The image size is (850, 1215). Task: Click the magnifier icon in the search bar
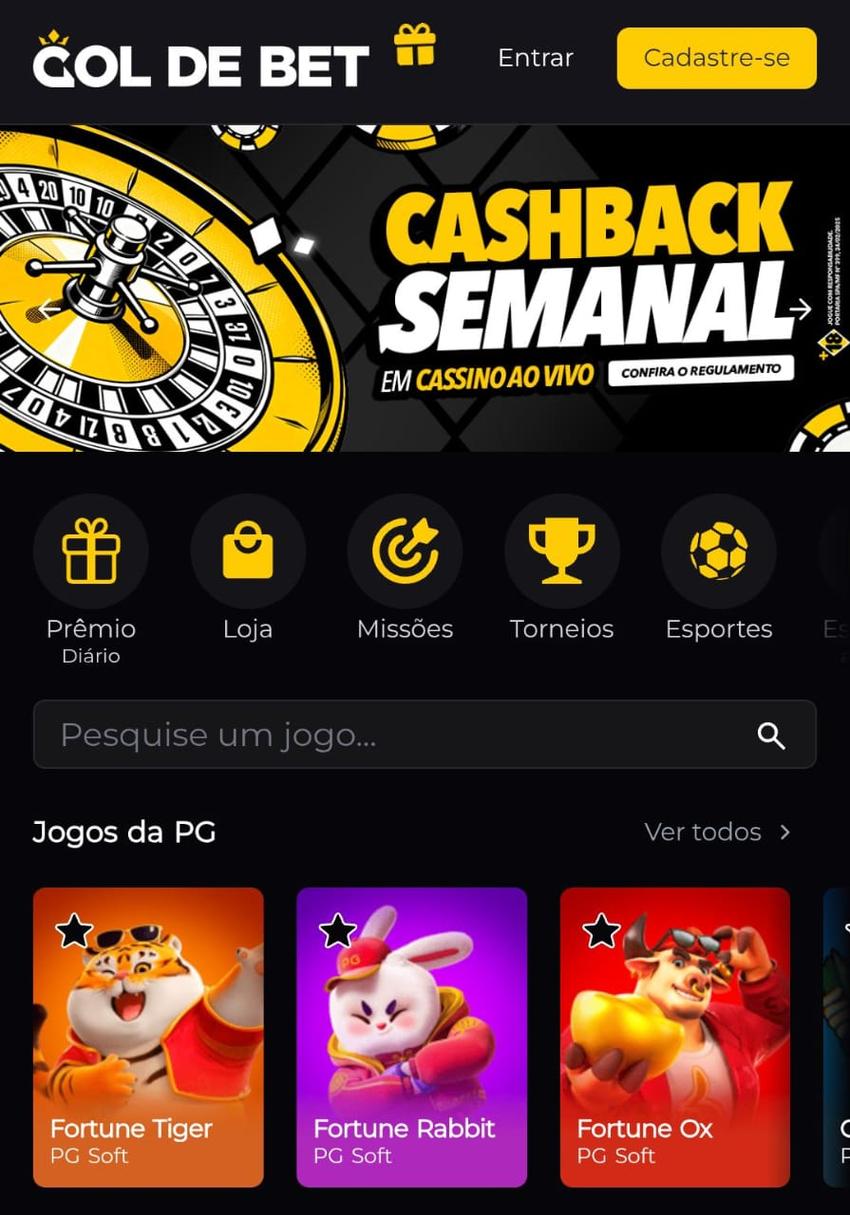tap(771, 735)
